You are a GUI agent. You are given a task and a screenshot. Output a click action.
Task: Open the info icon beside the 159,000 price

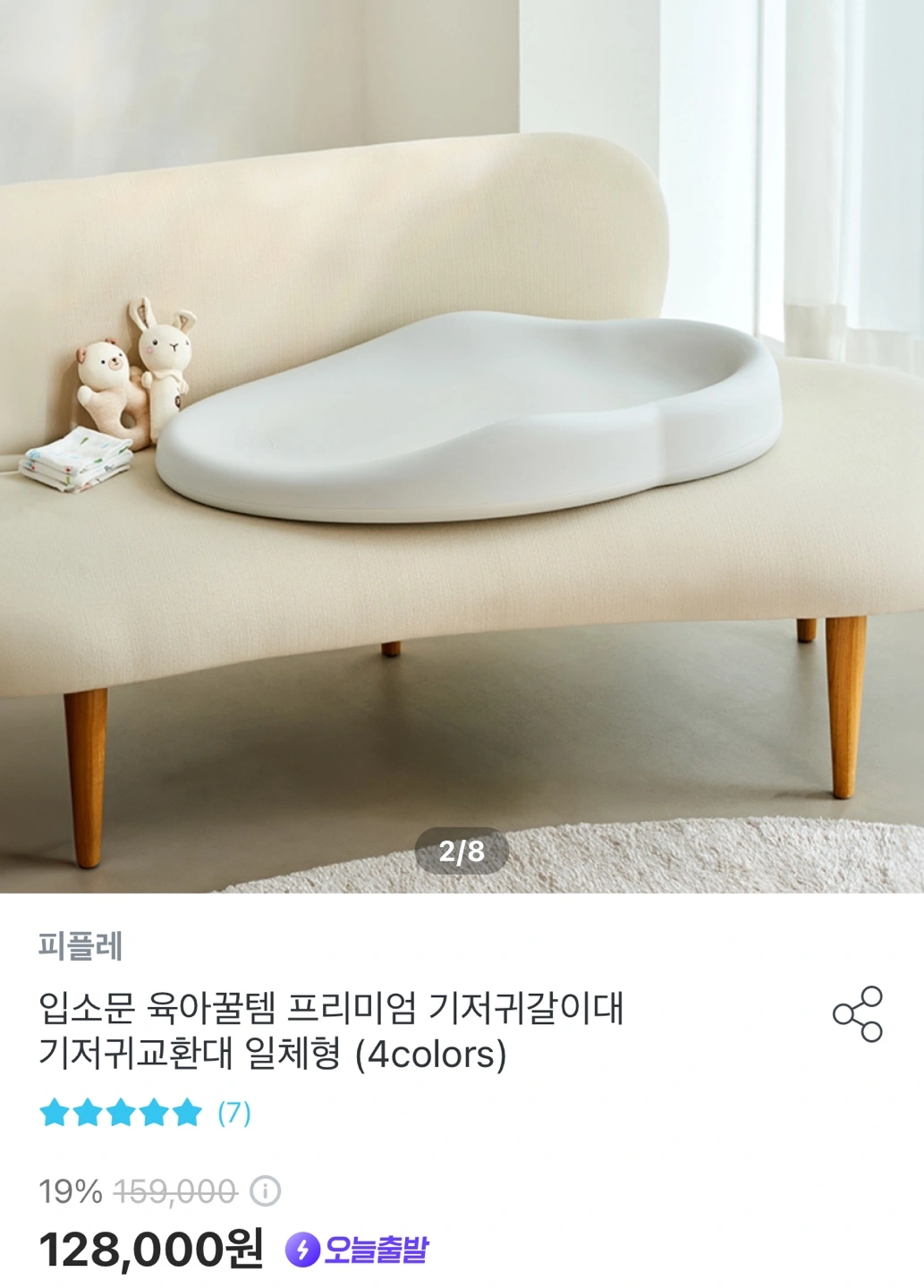click(x=265, y=1191)
